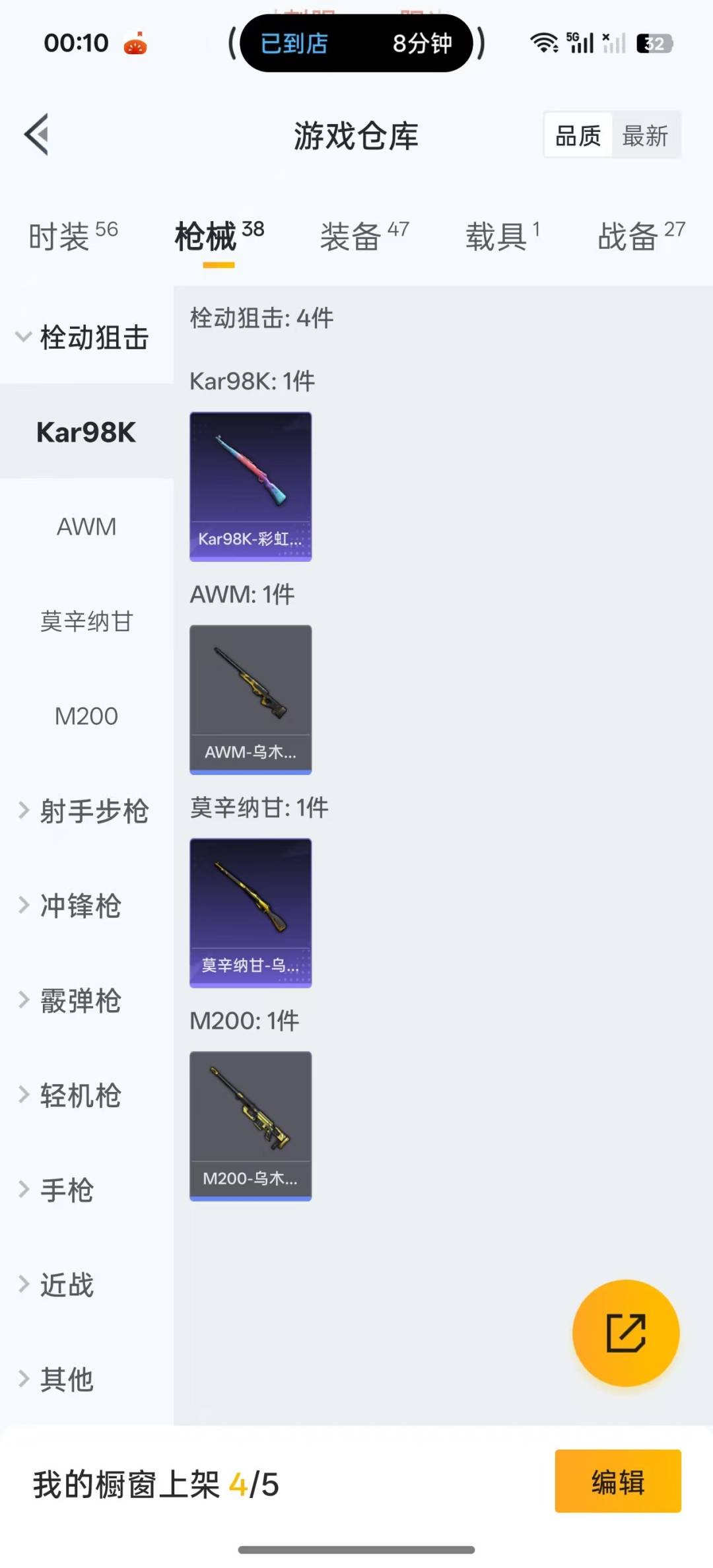Screen dimensions: 713x1568
Task: Go back from 游戏仓库
Action: point(37,135)
